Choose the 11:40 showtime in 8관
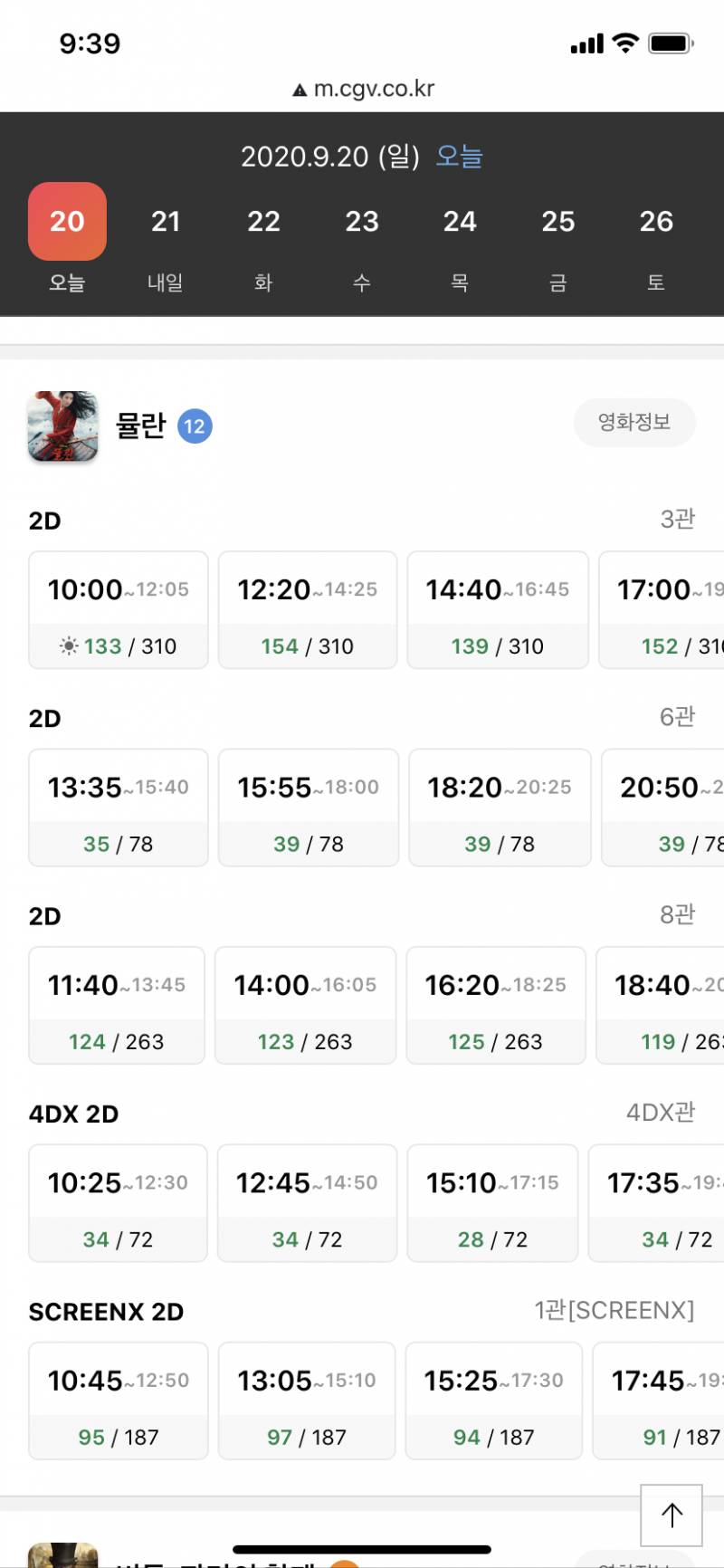 point(117,1005)
